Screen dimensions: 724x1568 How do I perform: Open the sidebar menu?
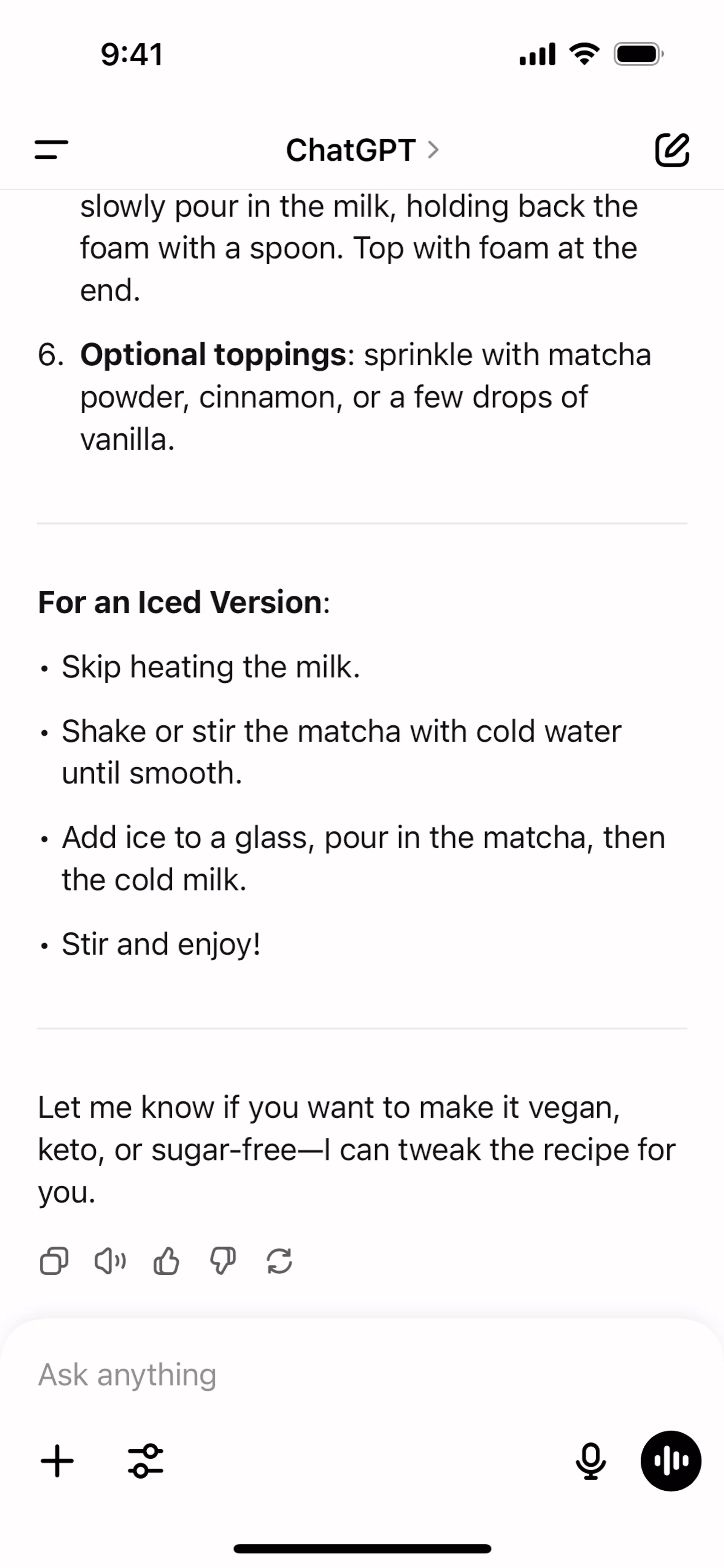click(52, 150)
